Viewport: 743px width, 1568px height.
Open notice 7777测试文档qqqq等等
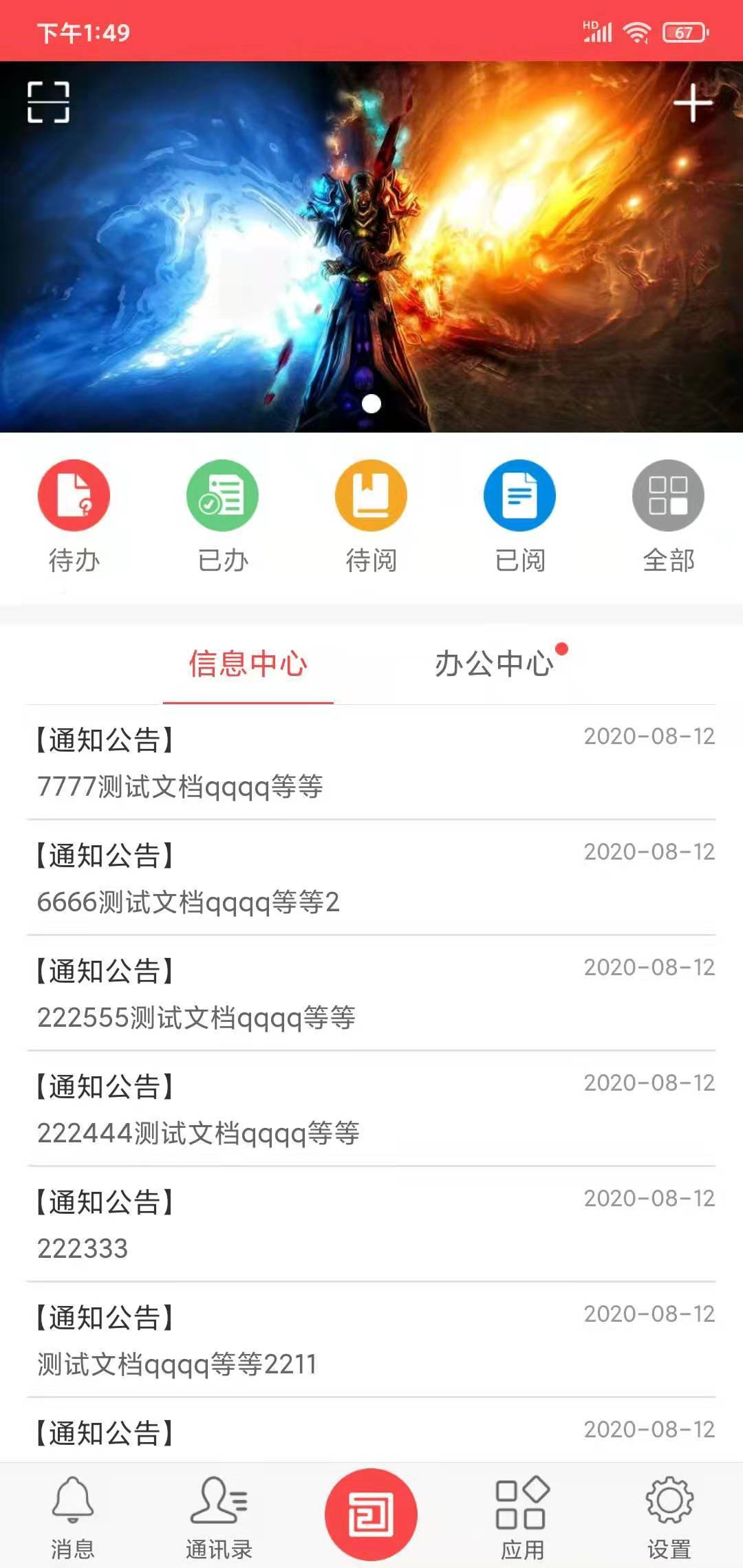pos(371,762)
